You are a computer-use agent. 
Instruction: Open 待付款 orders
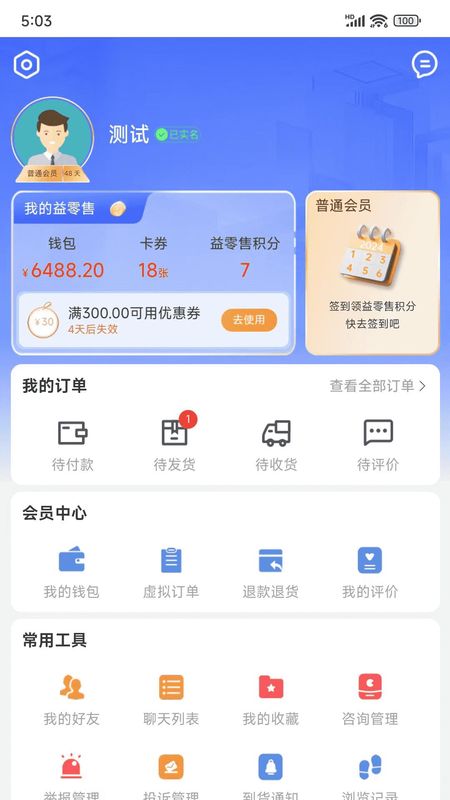[72, 445]
